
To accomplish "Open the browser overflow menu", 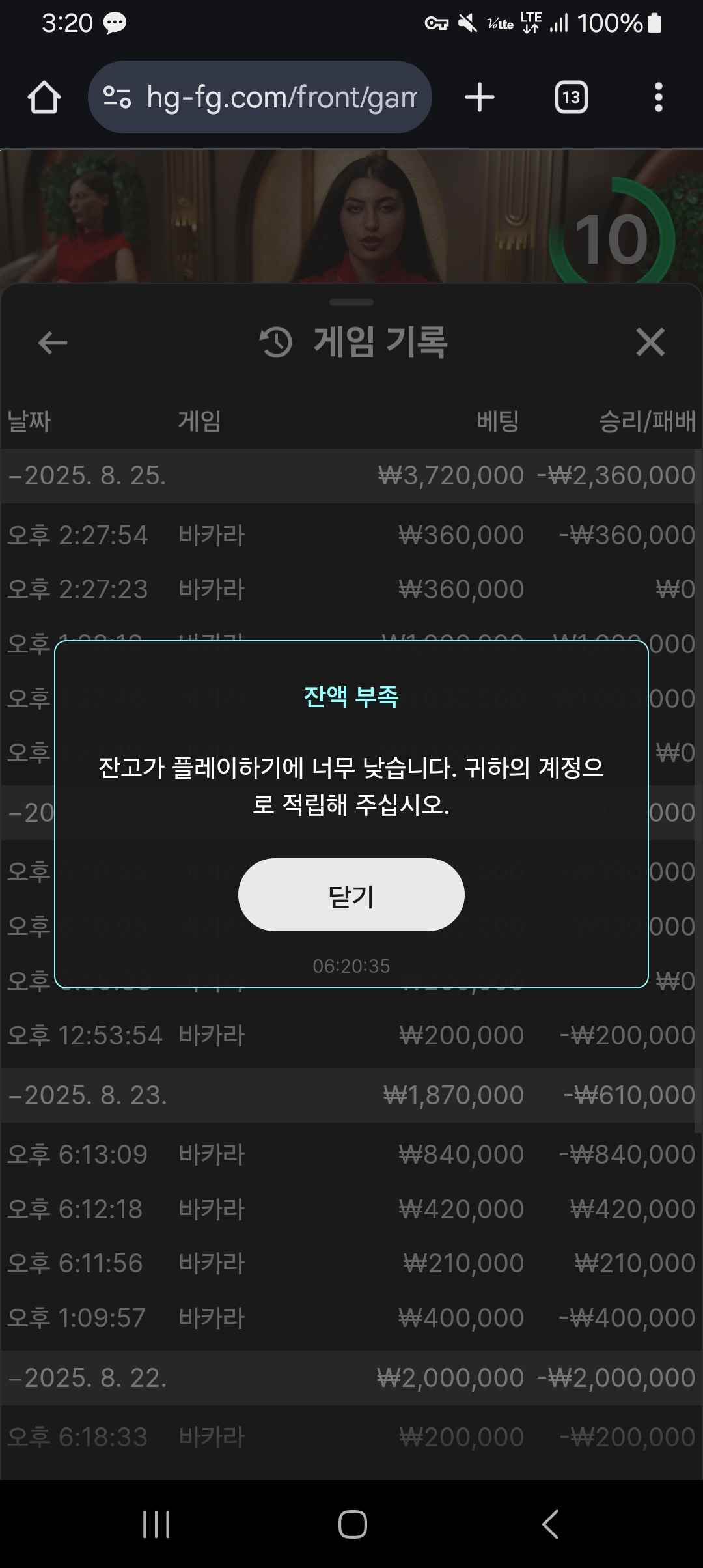I will click(x=658, y=98).
